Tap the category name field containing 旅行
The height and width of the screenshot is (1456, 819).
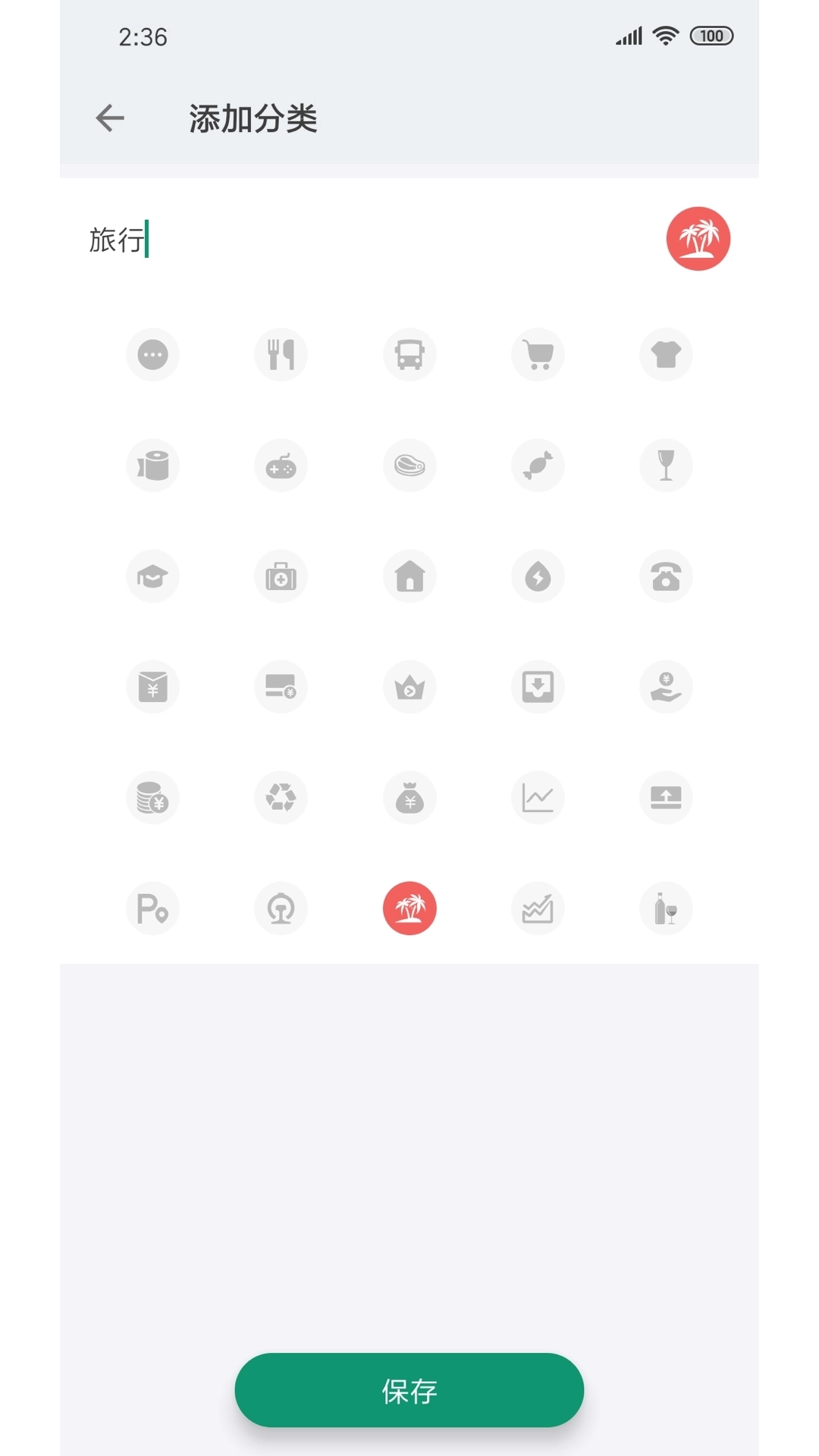pos(341,240)
